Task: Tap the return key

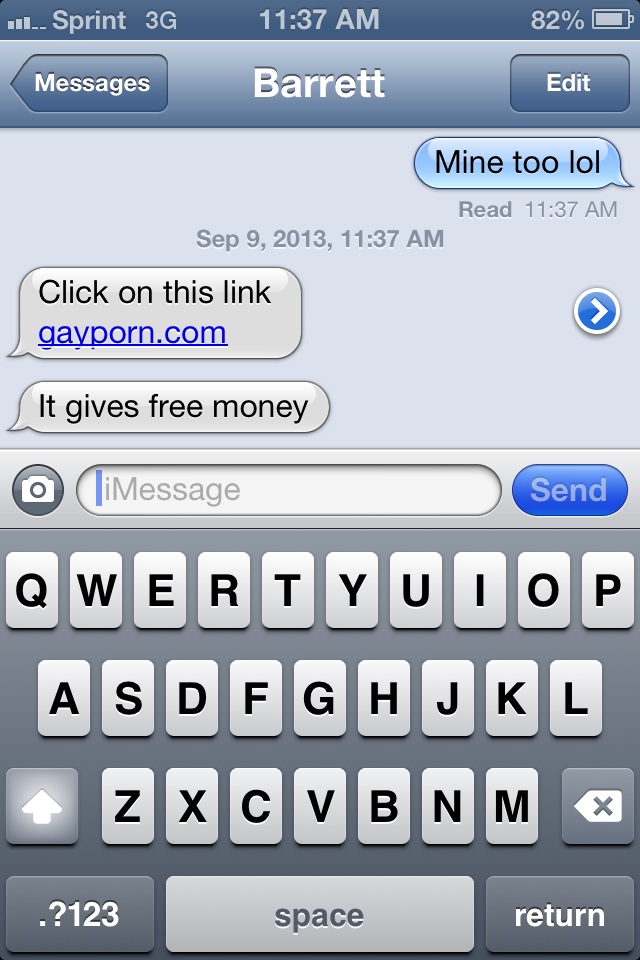Action: (x=560, y=914)
